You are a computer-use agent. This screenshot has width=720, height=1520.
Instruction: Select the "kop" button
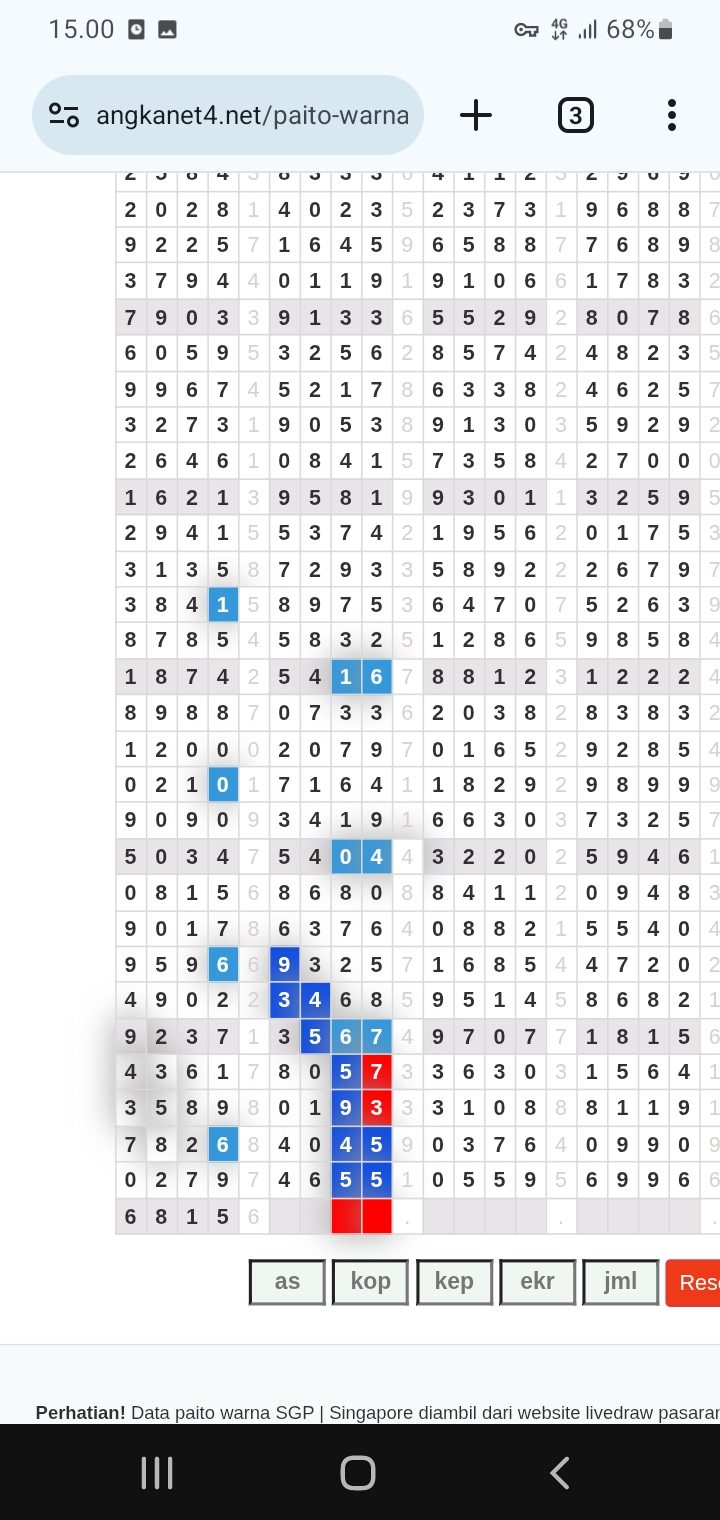pyautogui.click(x=370, y=1282)
